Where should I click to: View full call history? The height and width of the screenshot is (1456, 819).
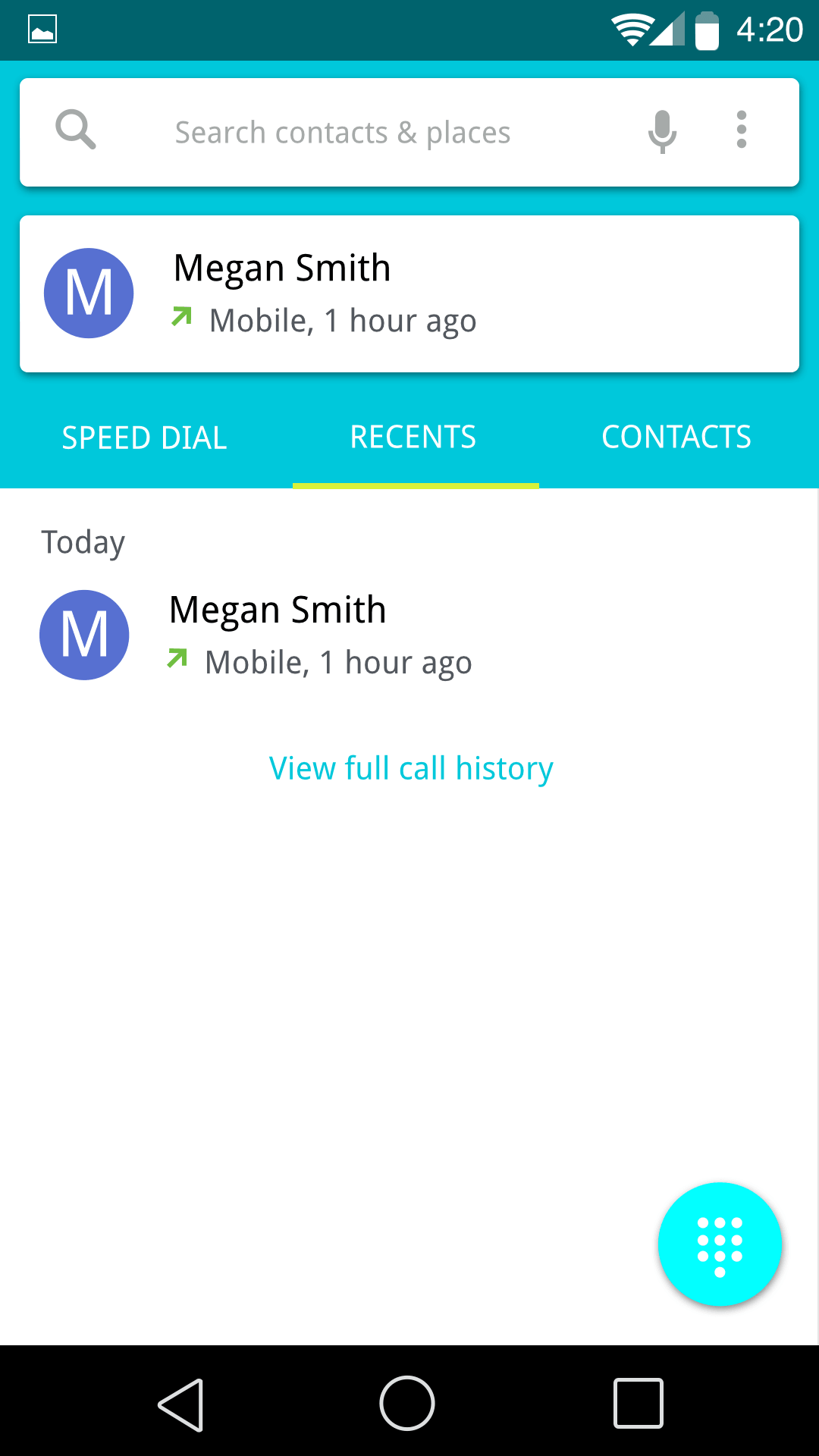pos(412,768)
